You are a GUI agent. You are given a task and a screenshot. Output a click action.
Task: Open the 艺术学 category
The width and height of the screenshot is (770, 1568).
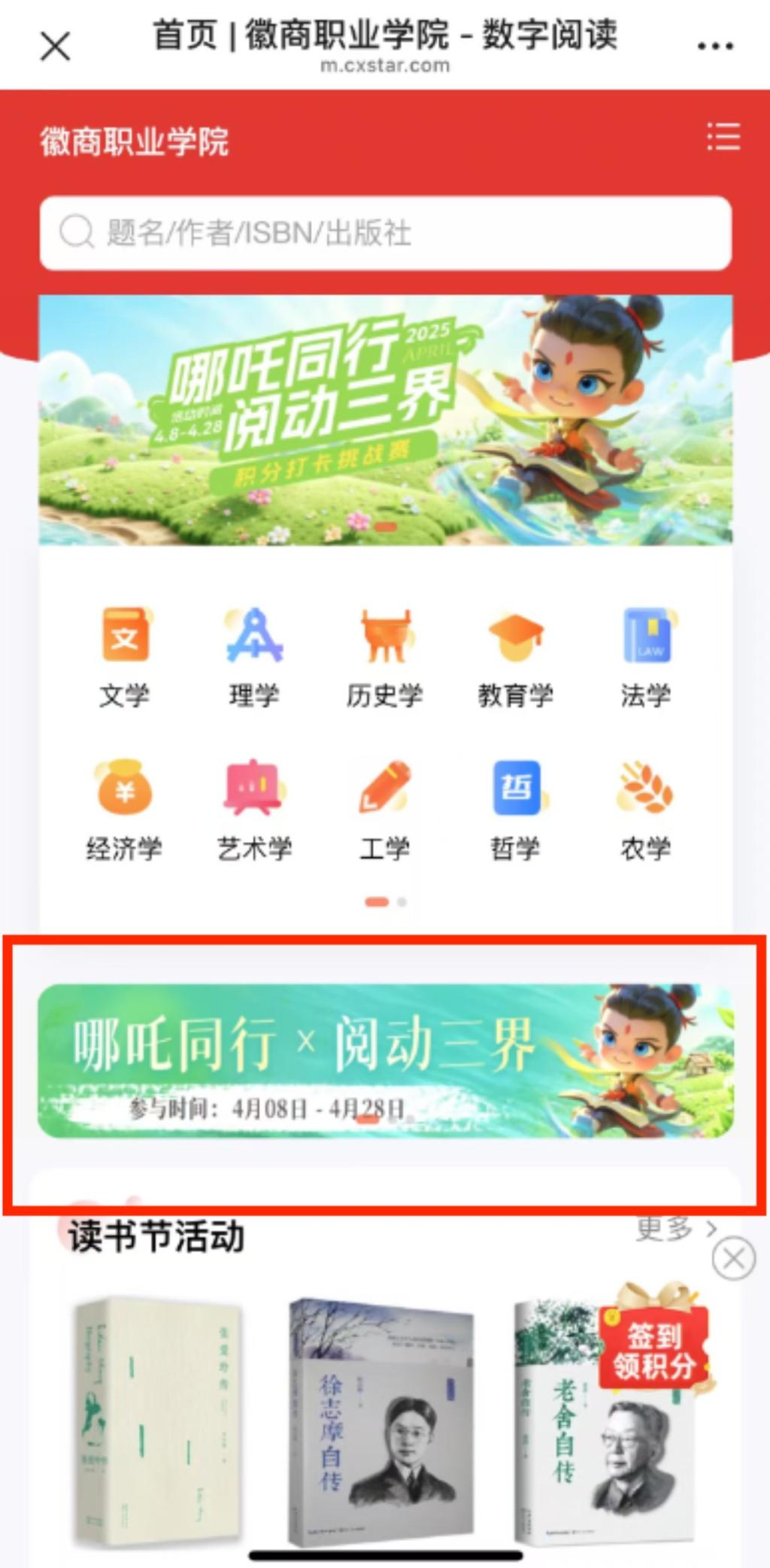click(x=254, y=809)
